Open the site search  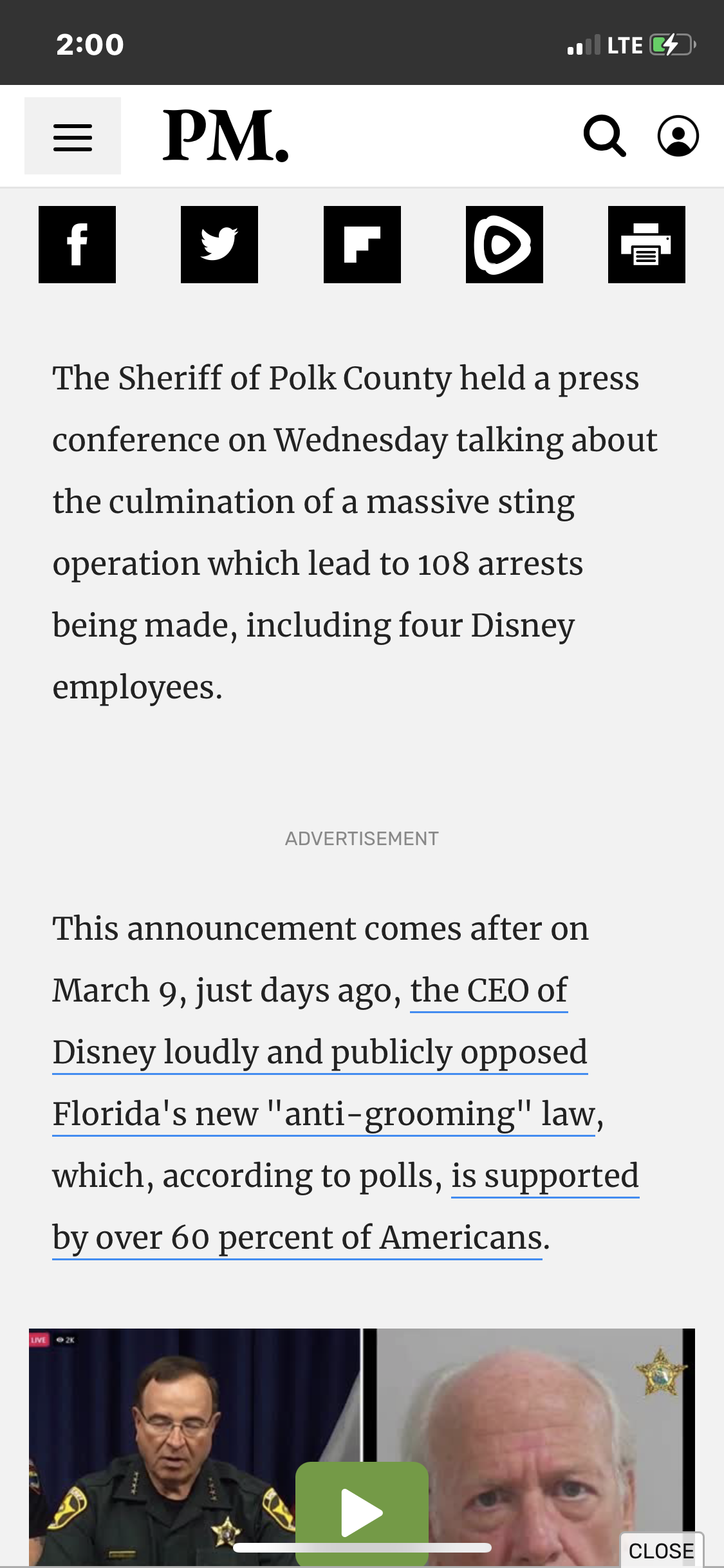604,136
